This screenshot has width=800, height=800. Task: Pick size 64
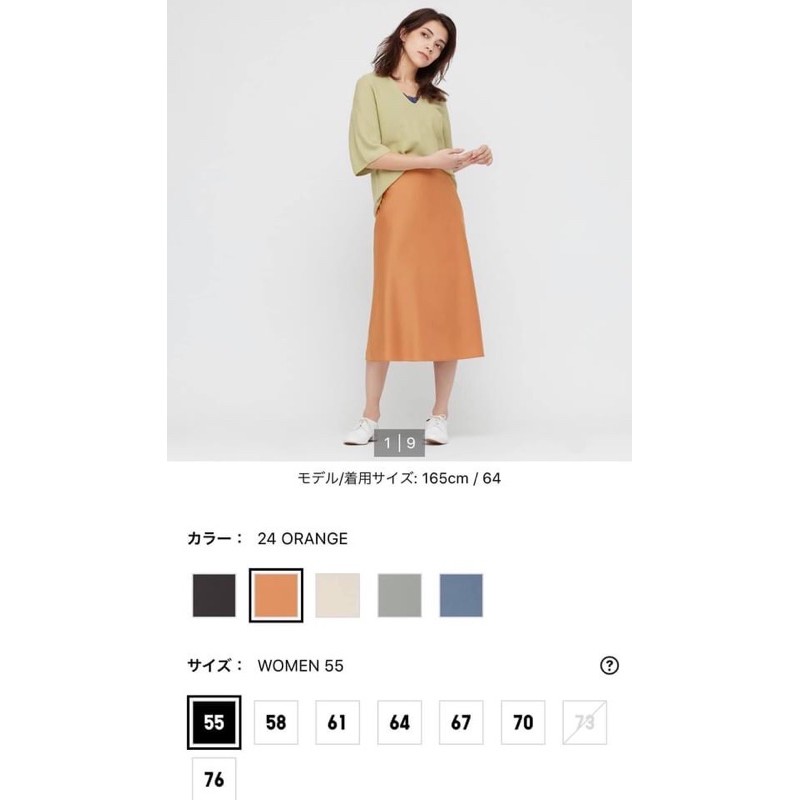399,722
